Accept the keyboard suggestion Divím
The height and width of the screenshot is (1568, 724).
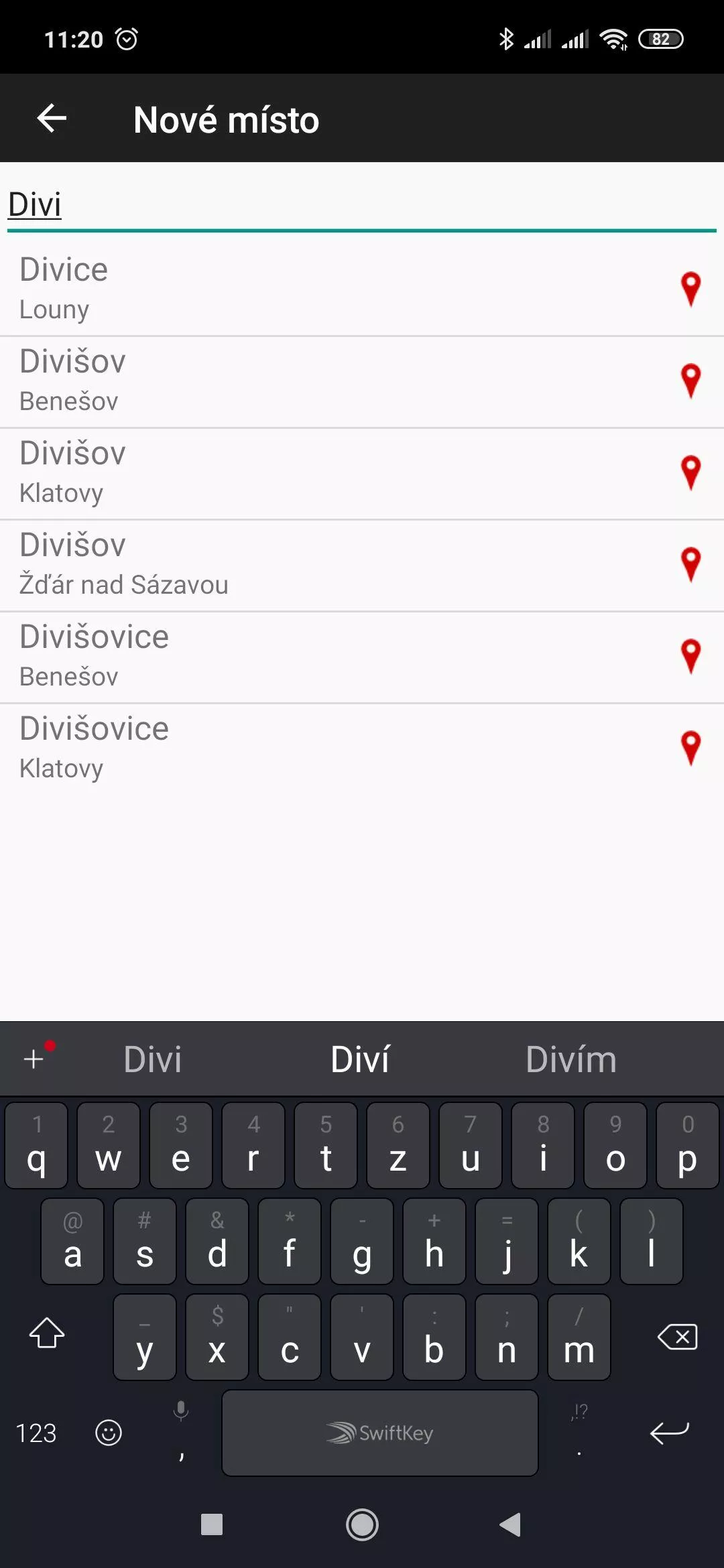pyautogui.click(x=570, y=1059)
